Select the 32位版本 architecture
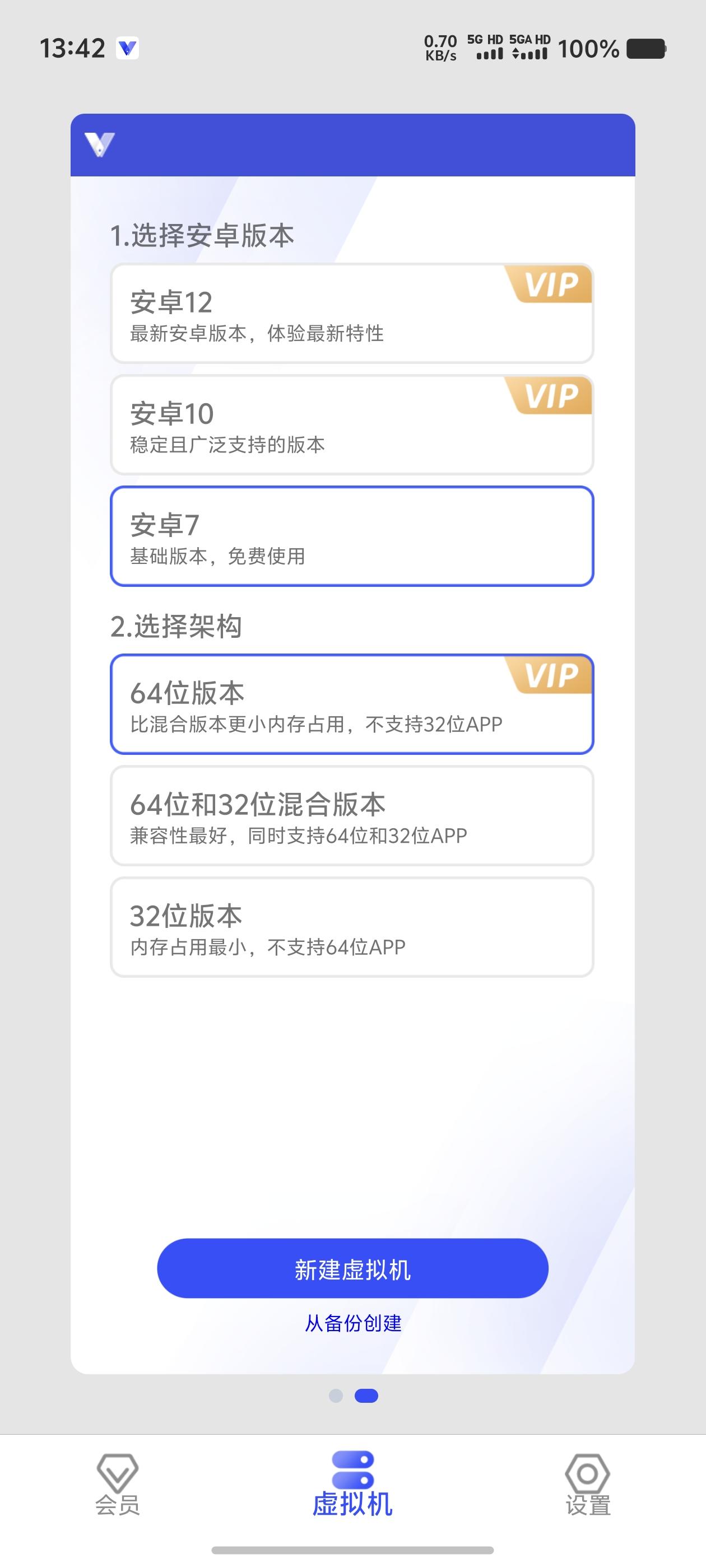 click(x=351, y=927)
